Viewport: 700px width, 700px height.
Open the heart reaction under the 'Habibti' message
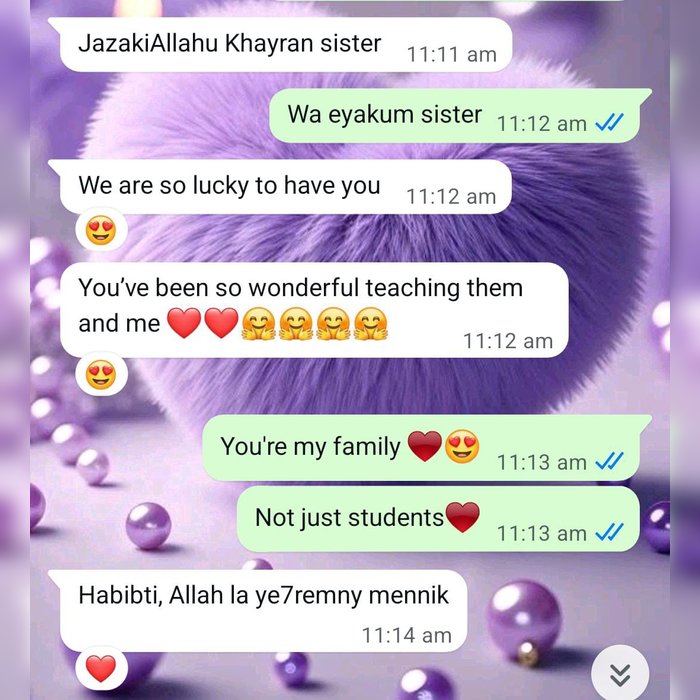101,668
